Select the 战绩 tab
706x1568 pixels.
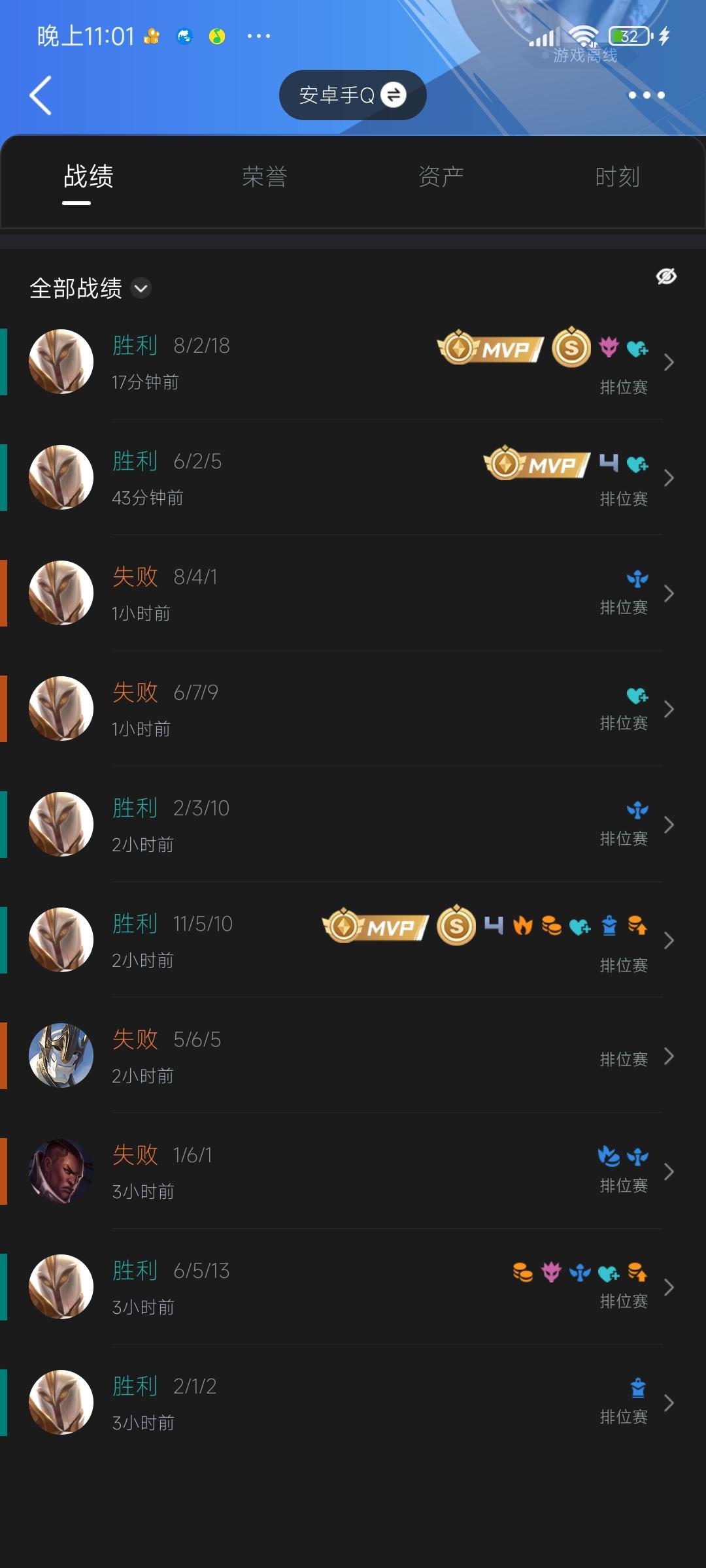coord(88,177)
